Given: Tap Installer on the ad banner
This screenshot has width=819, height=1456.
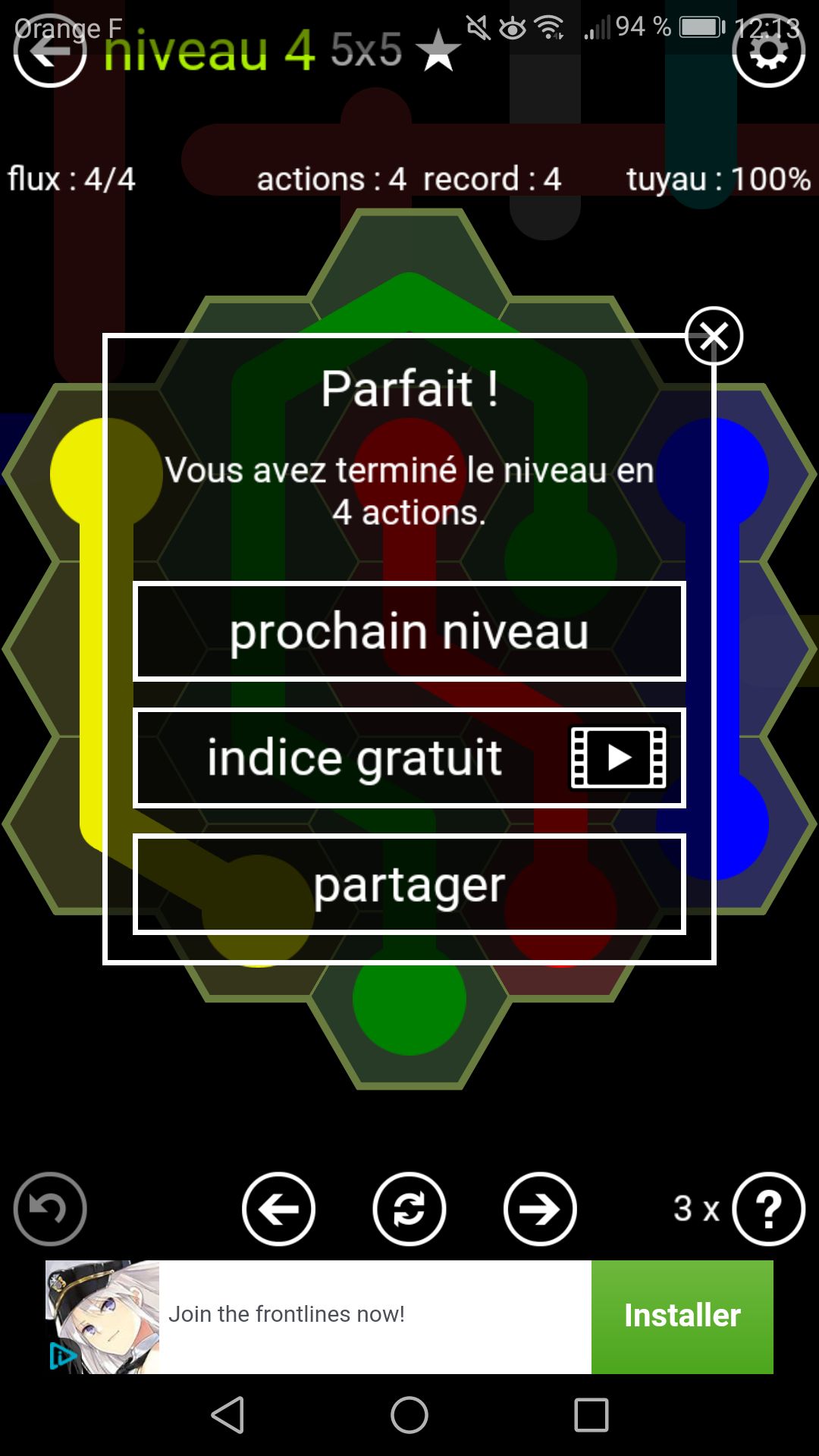Looking at the screenshot, I should pos(682,1316).
